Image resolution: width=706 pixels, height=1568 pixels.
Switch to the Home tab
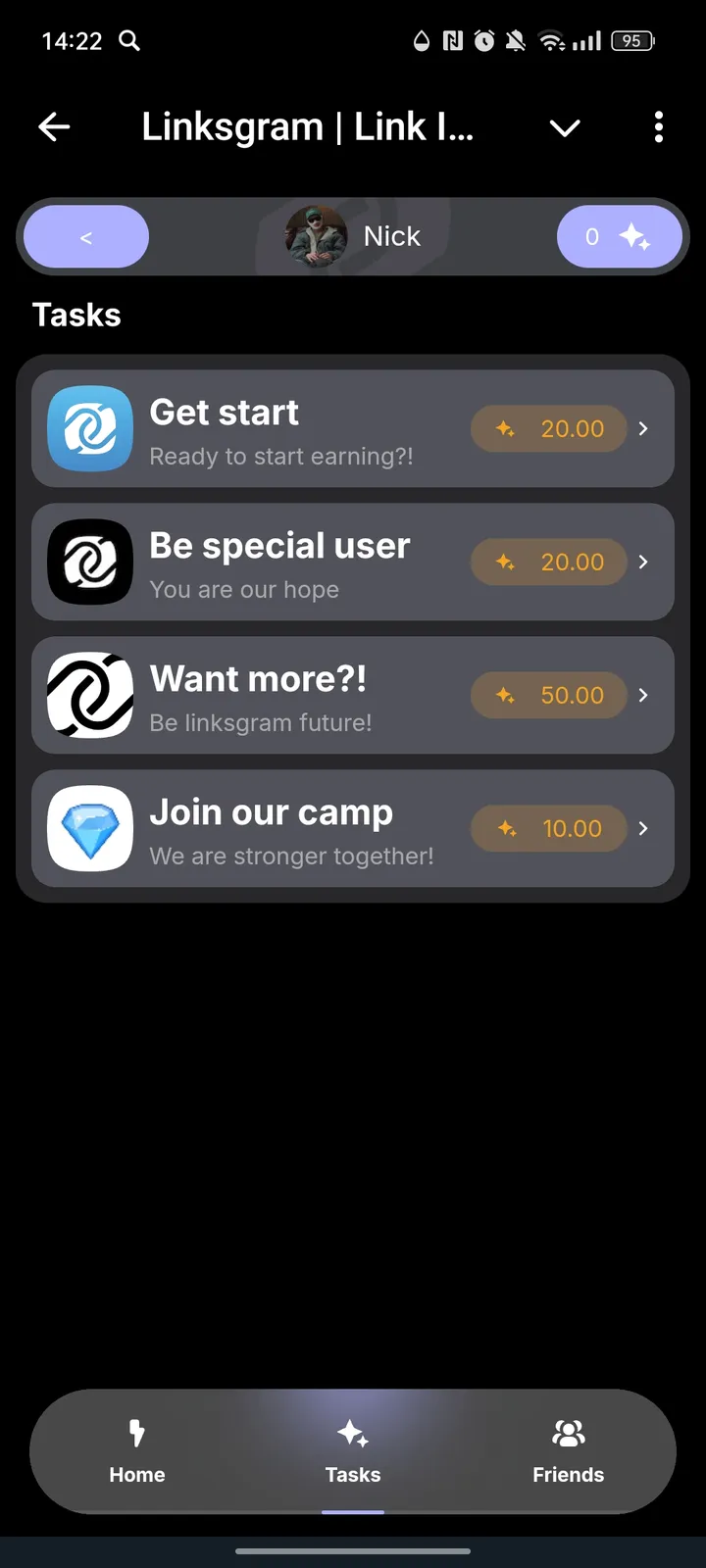137,1451
